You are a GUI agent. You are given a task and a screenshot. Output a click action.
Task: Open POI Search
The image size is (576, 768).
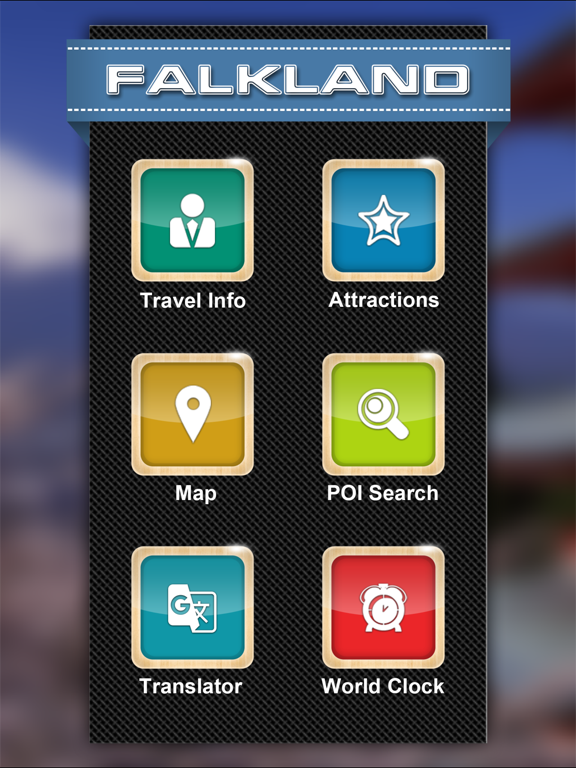tap(384, 414)
